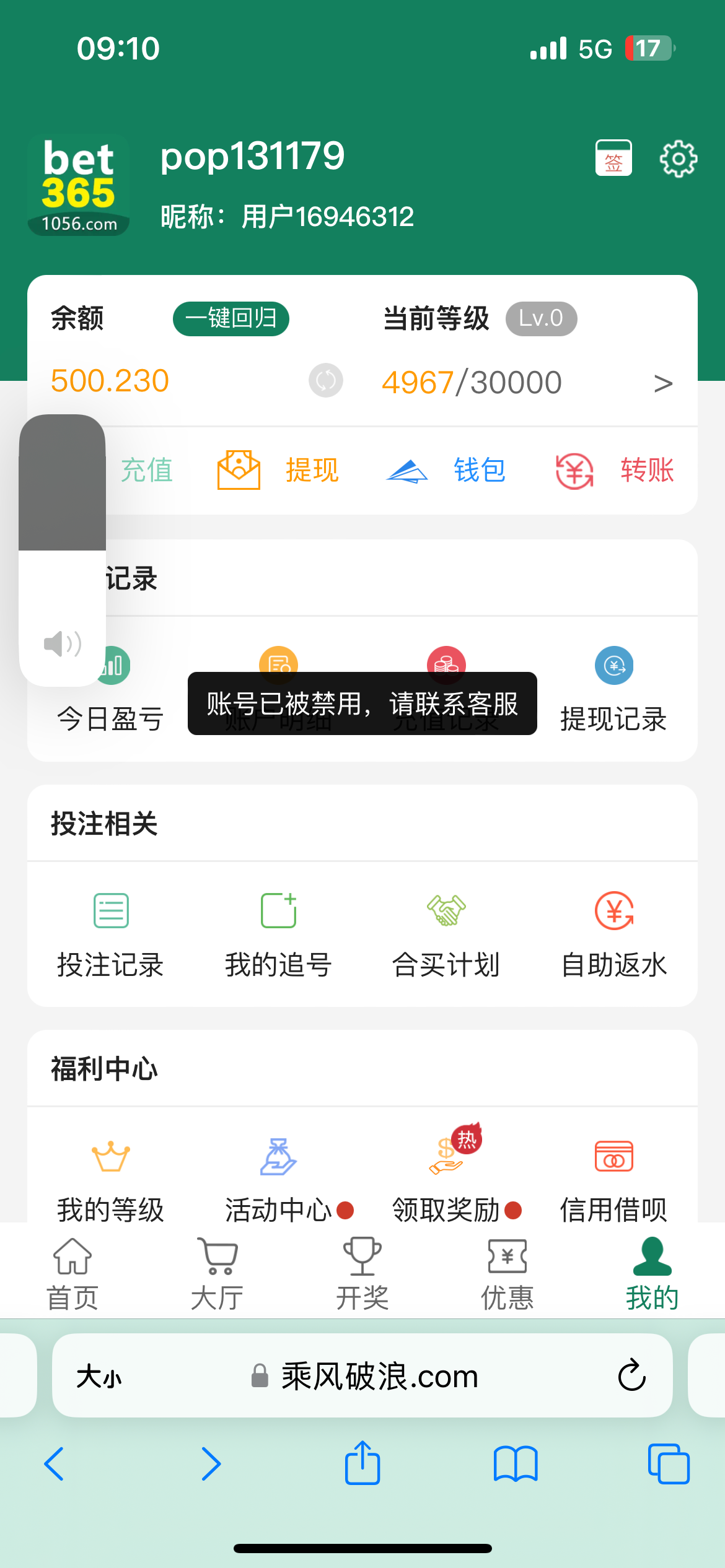Switch to the 大厅 tab

[x=217, y=1273]
